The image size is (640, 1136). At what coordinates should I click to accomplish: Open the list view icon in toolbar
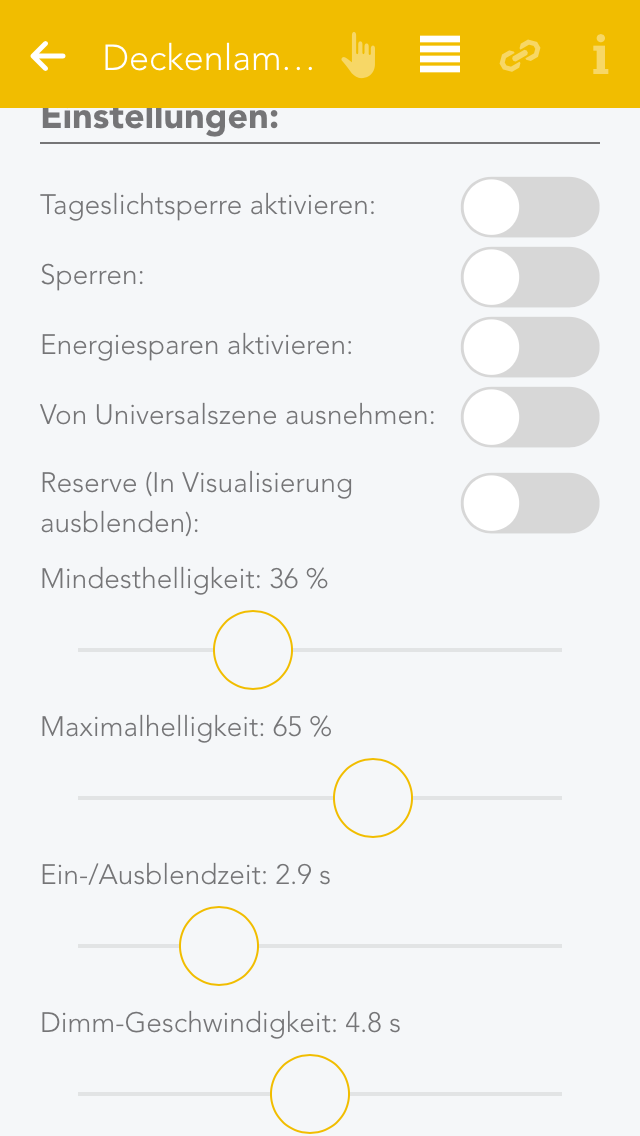pos(440,56)
